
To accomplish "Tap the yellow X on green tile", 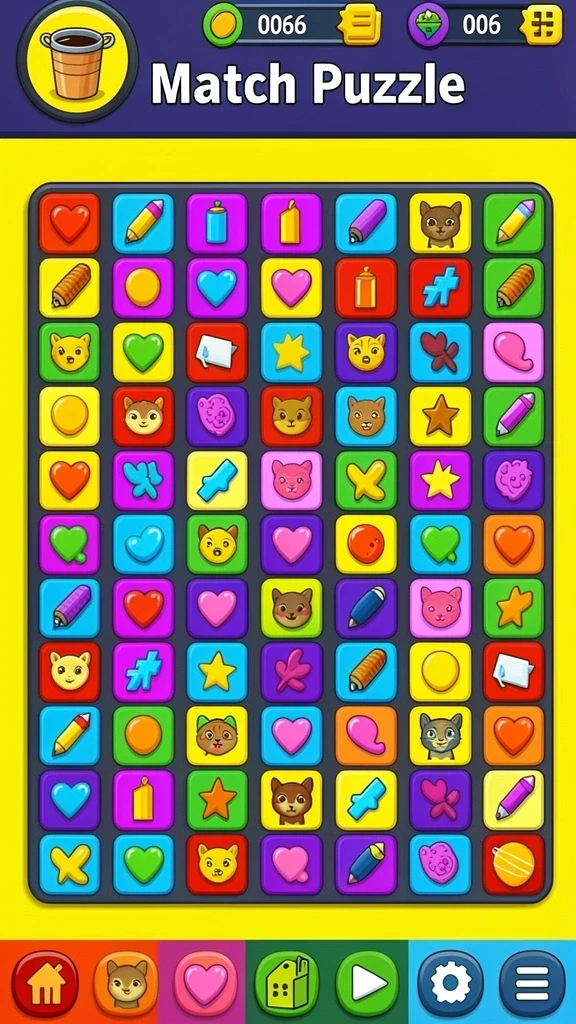I will point(366,480).
